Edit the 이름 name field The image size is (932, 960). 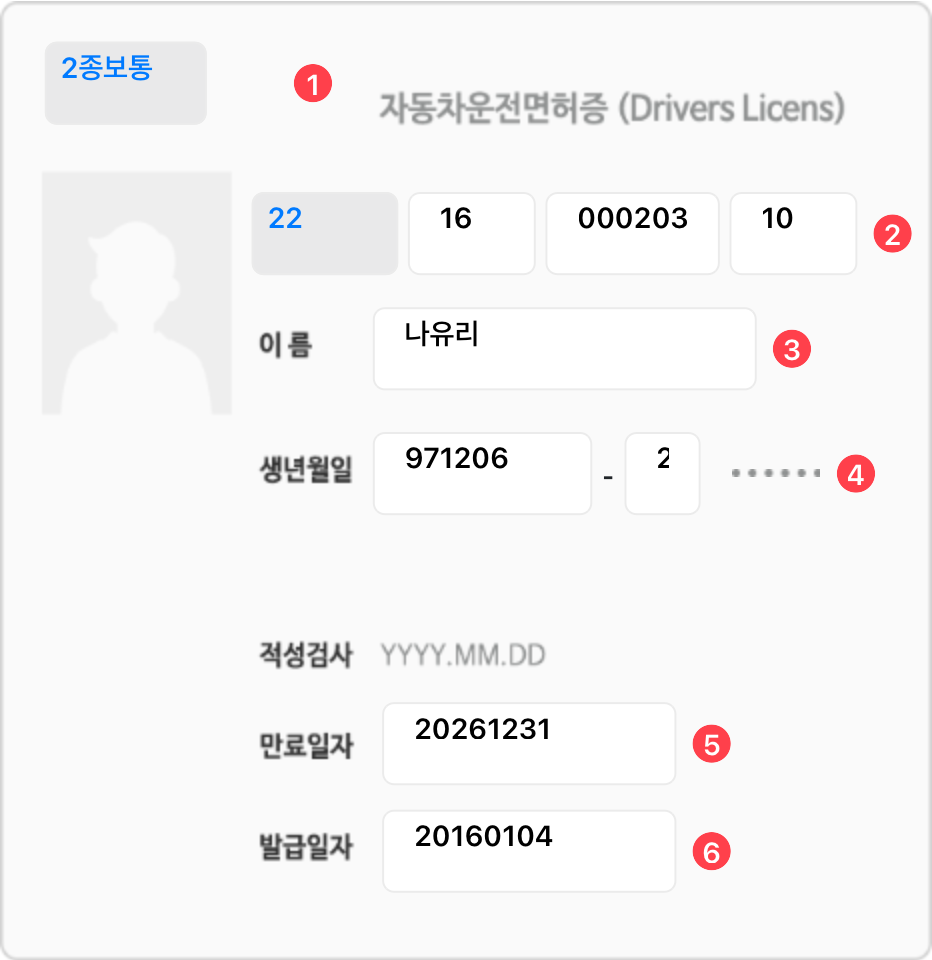coord(564,348)
